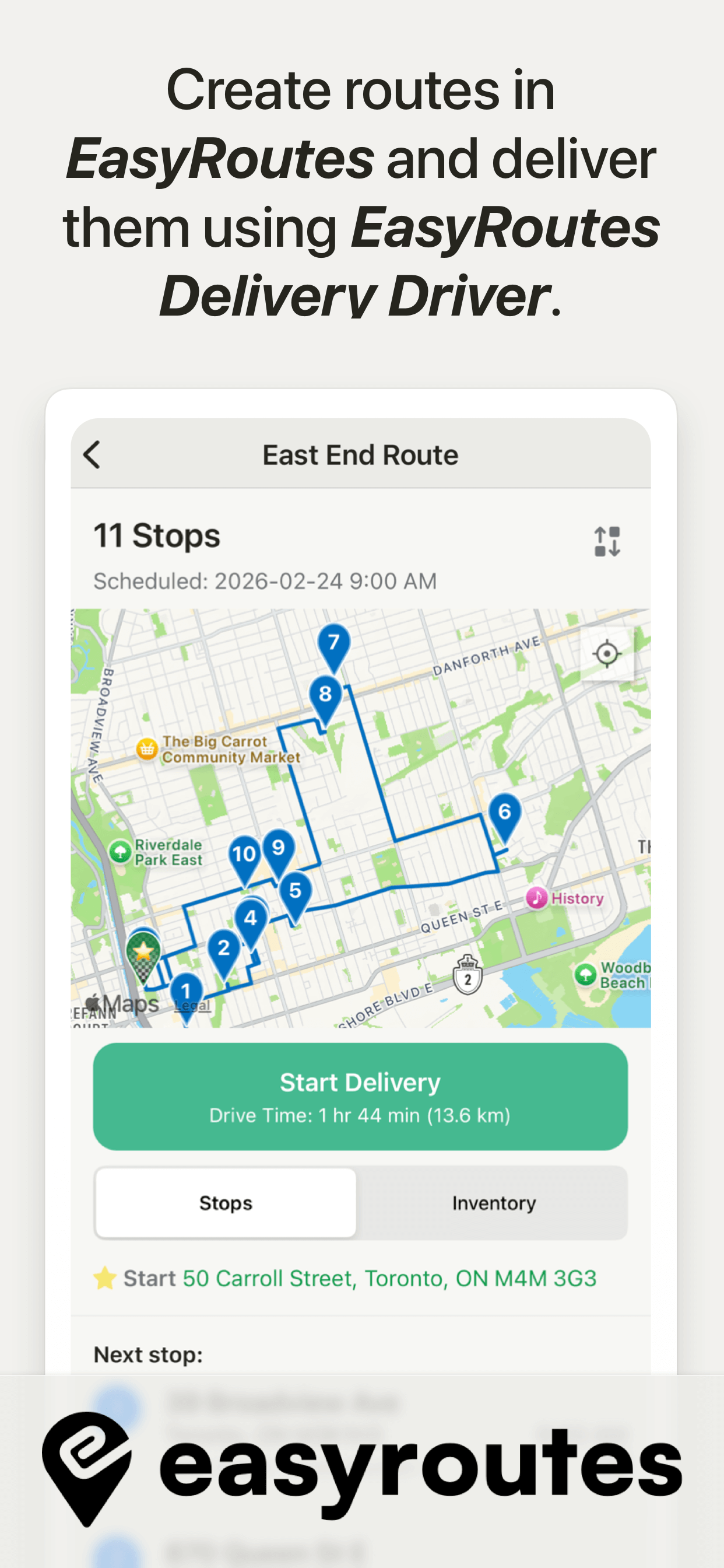Tap the reorder stops icon
Viewport: 724px width, 1568px height.
point(609,542)
